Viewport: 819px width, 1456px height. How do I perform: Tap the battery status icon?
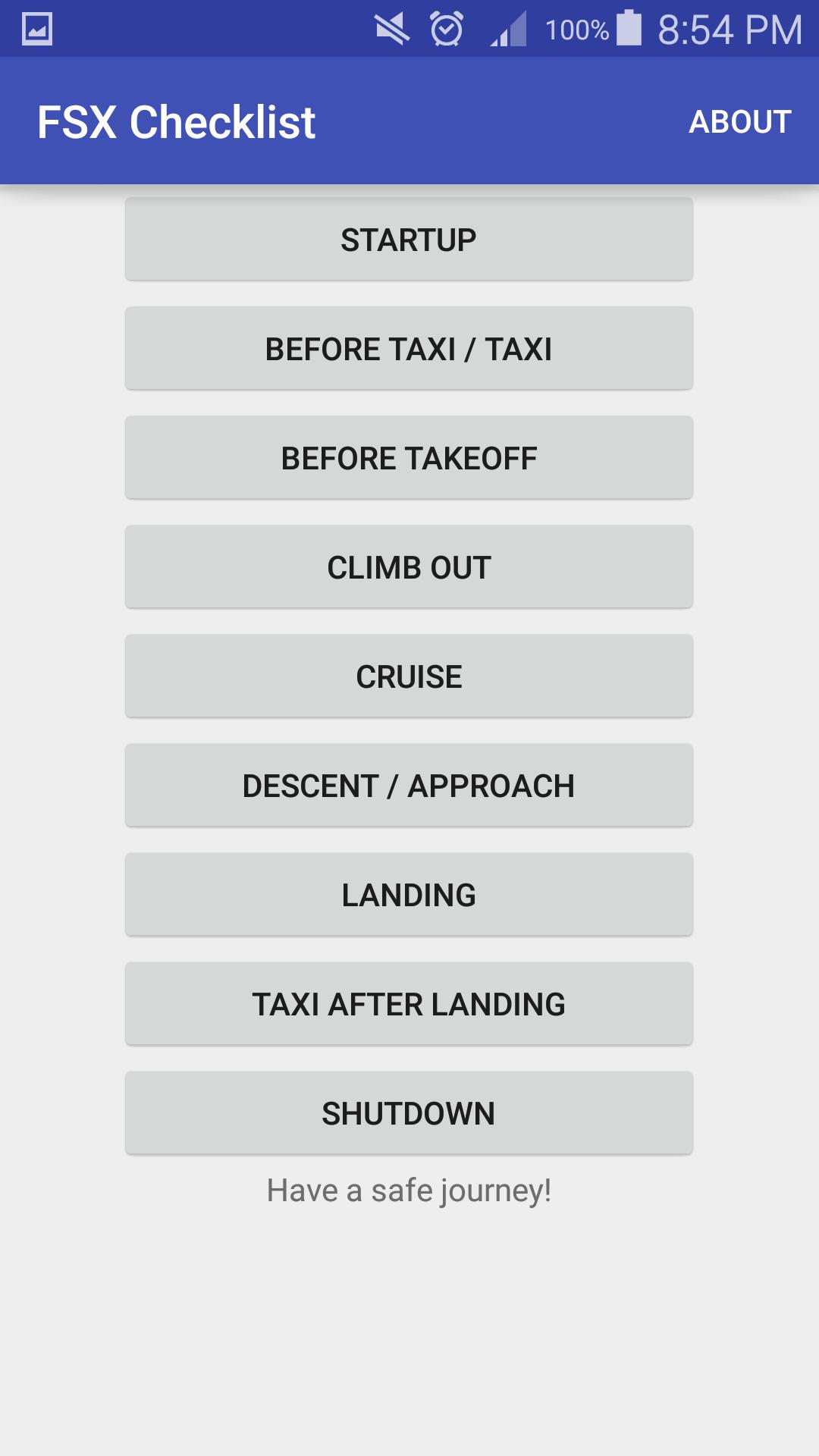tap(626, 25)
